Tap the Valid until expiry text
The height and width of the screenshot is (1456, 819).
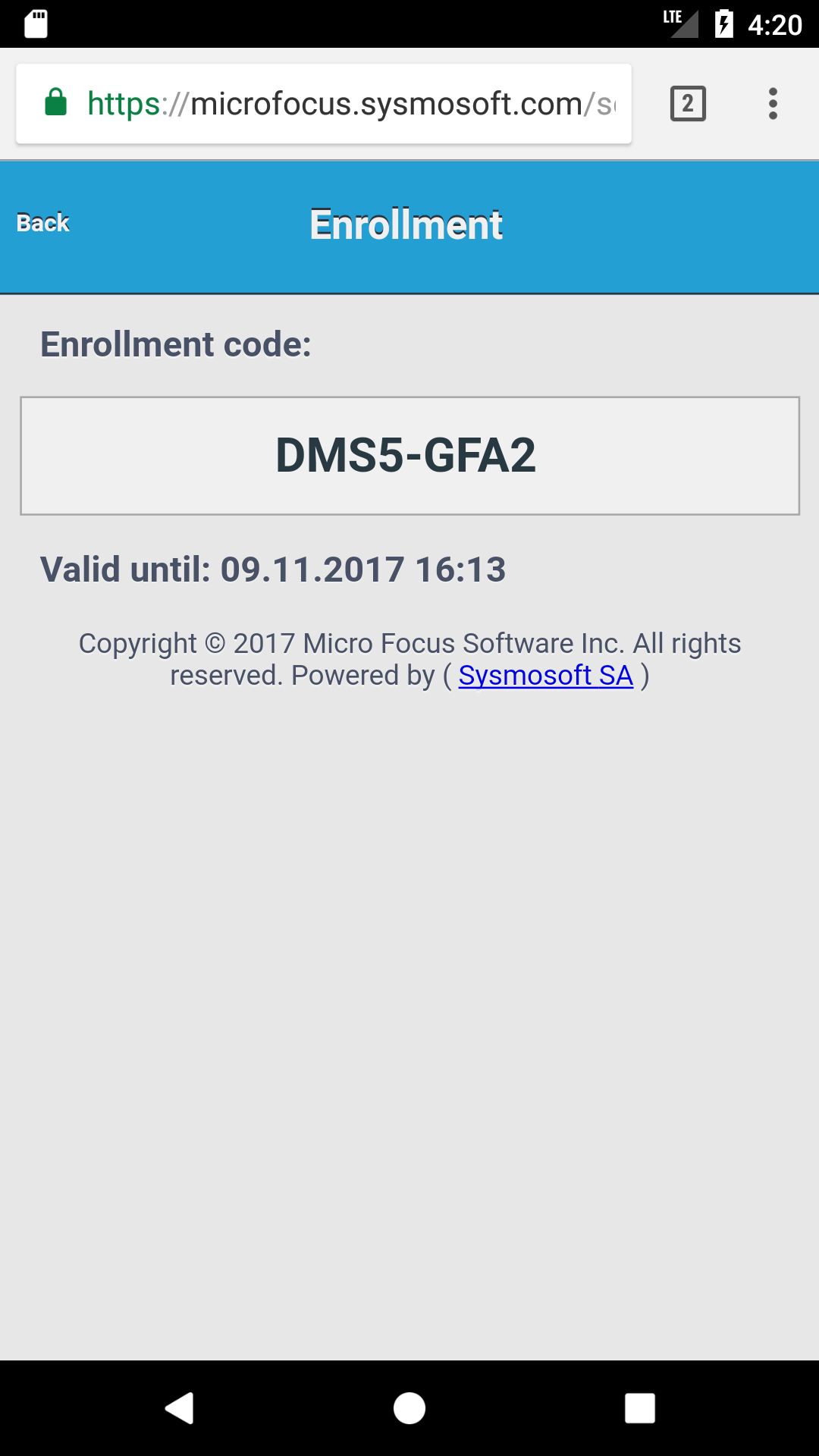[x=273, y=569]
